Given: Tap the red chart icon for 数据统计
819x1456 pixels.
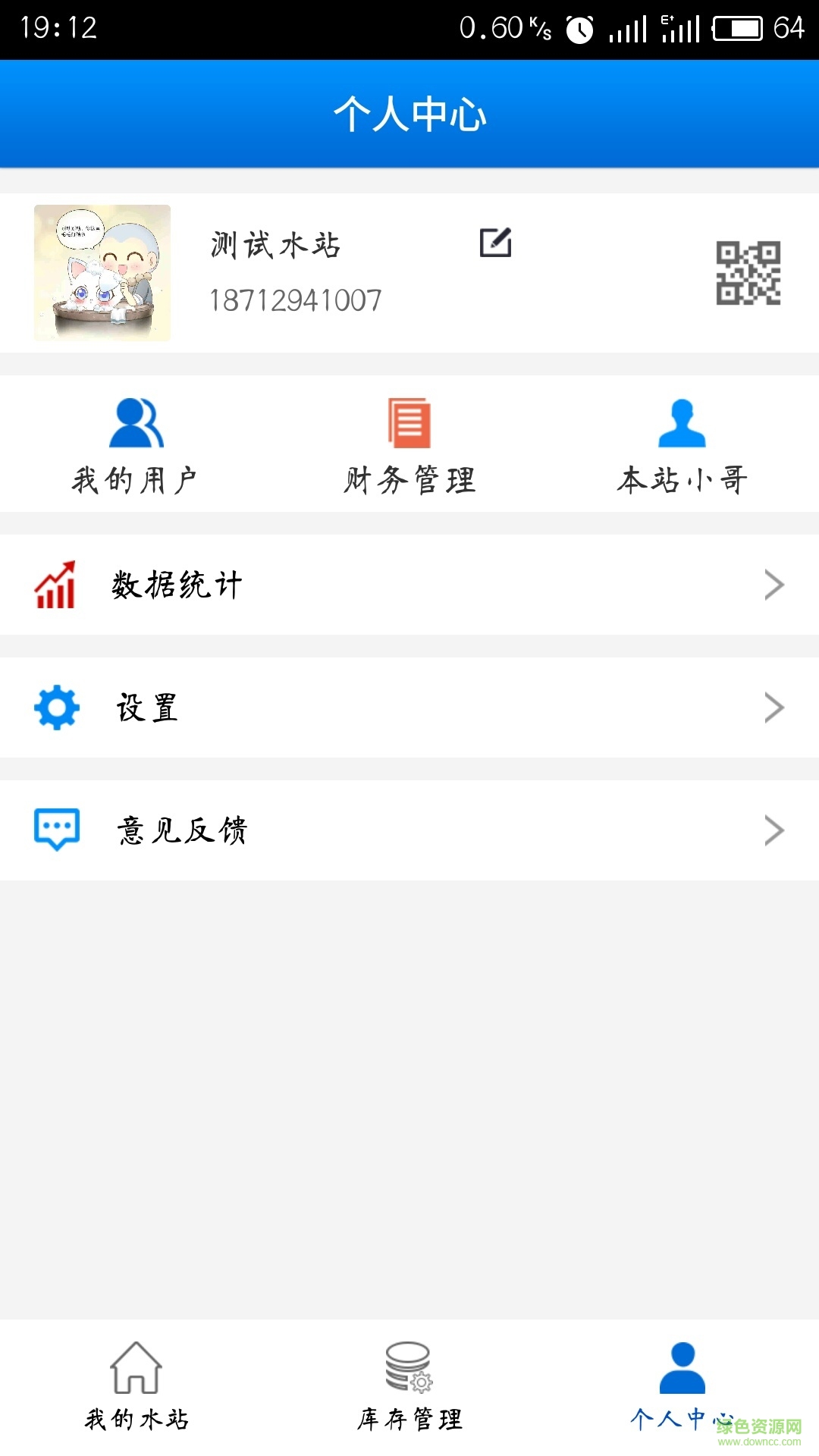Looking at the screenshot, I should [55, 584].
